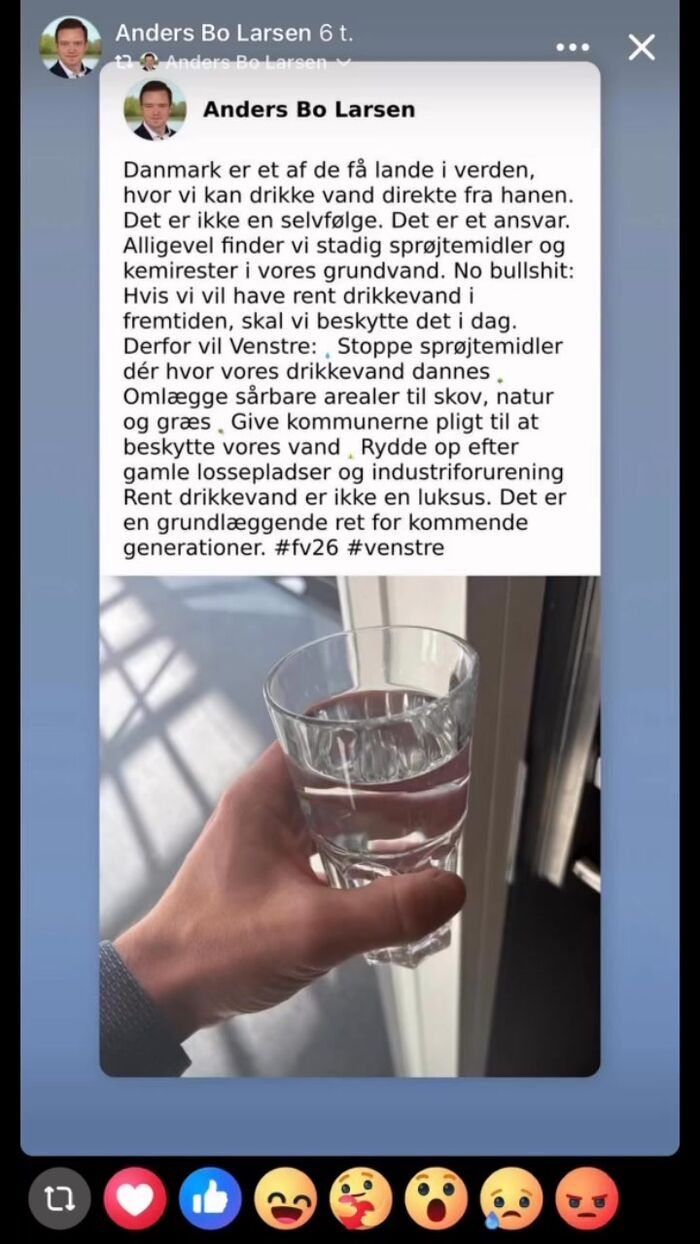The height and width of the screenshot is (1244, 700).
Task: Close the story viewer
Action: [x=641, y=47]
